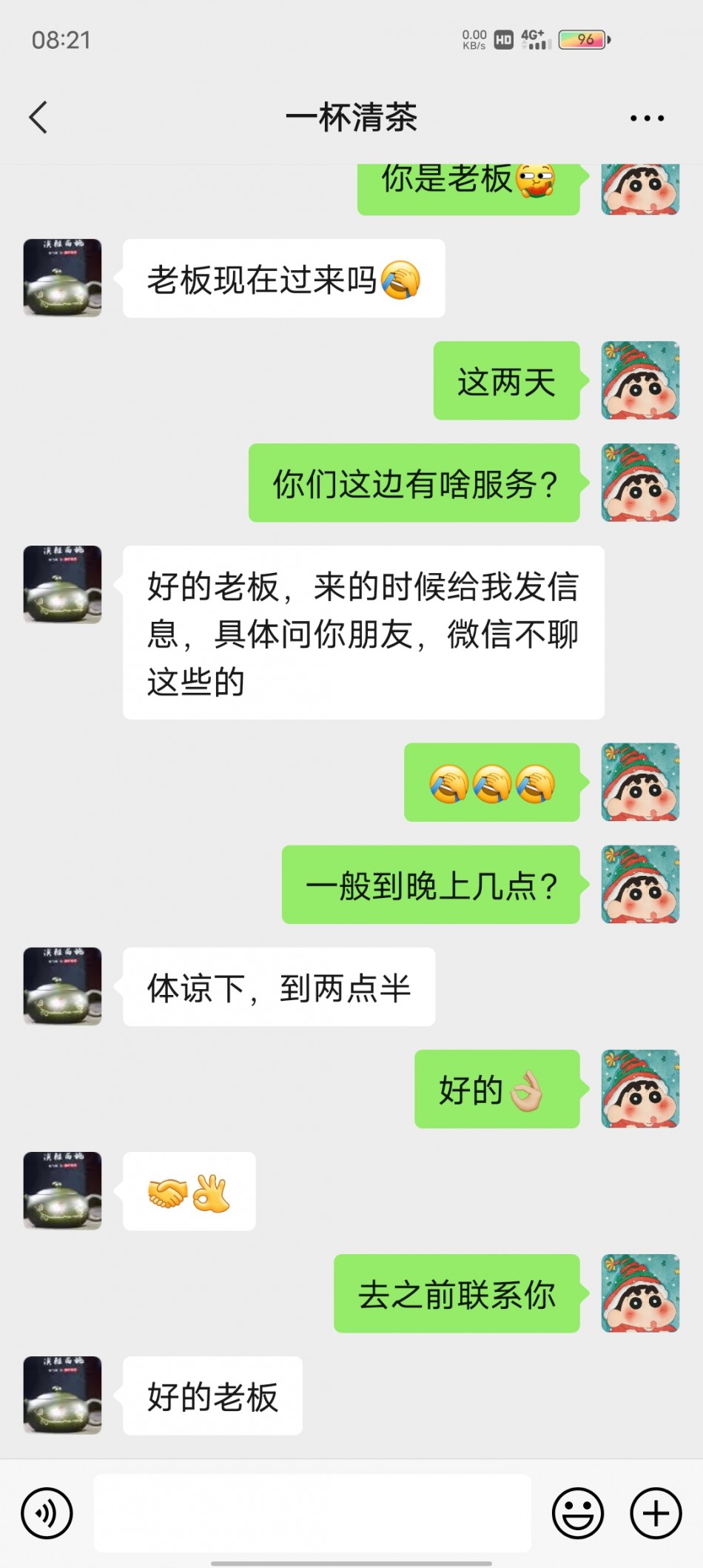Open cartoon avatar beside 去之前联系你 message
703x1568 pixels.
point(640,1293)
